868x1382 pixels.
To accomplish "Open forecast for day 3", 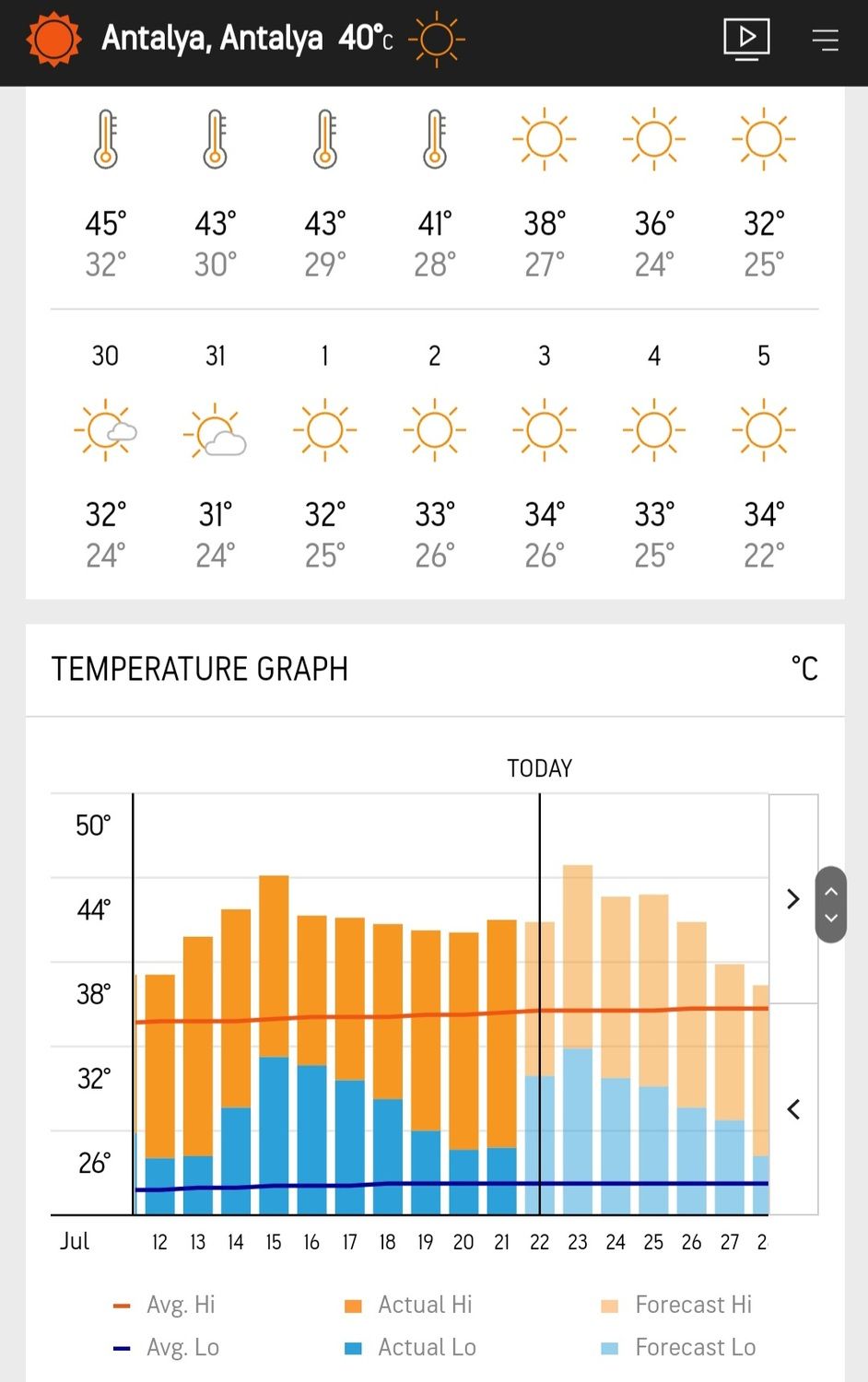I will click(544, 456).
